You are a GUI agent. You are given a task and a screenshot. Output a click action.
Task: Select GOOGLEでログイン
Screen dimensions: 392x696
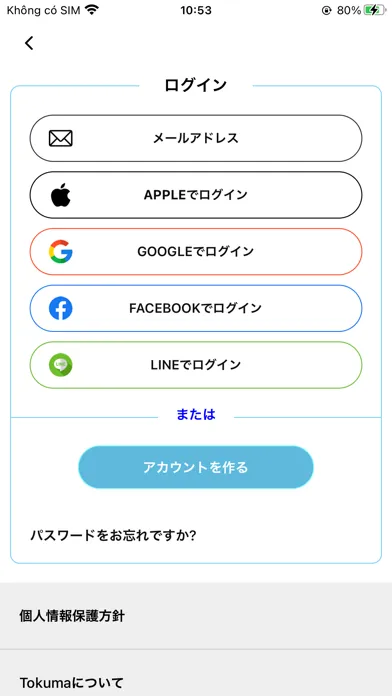tap(196, 252)
